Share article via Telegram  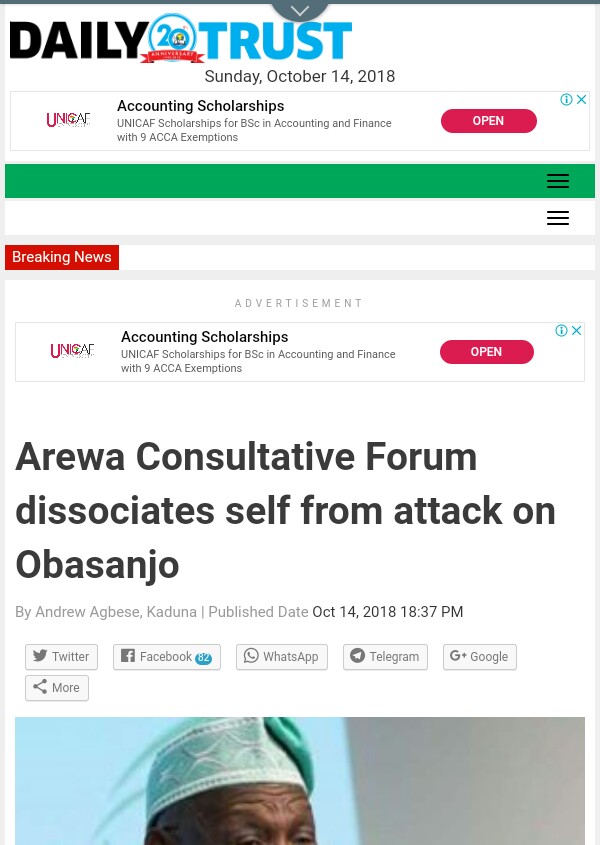[x=385, y=657]
